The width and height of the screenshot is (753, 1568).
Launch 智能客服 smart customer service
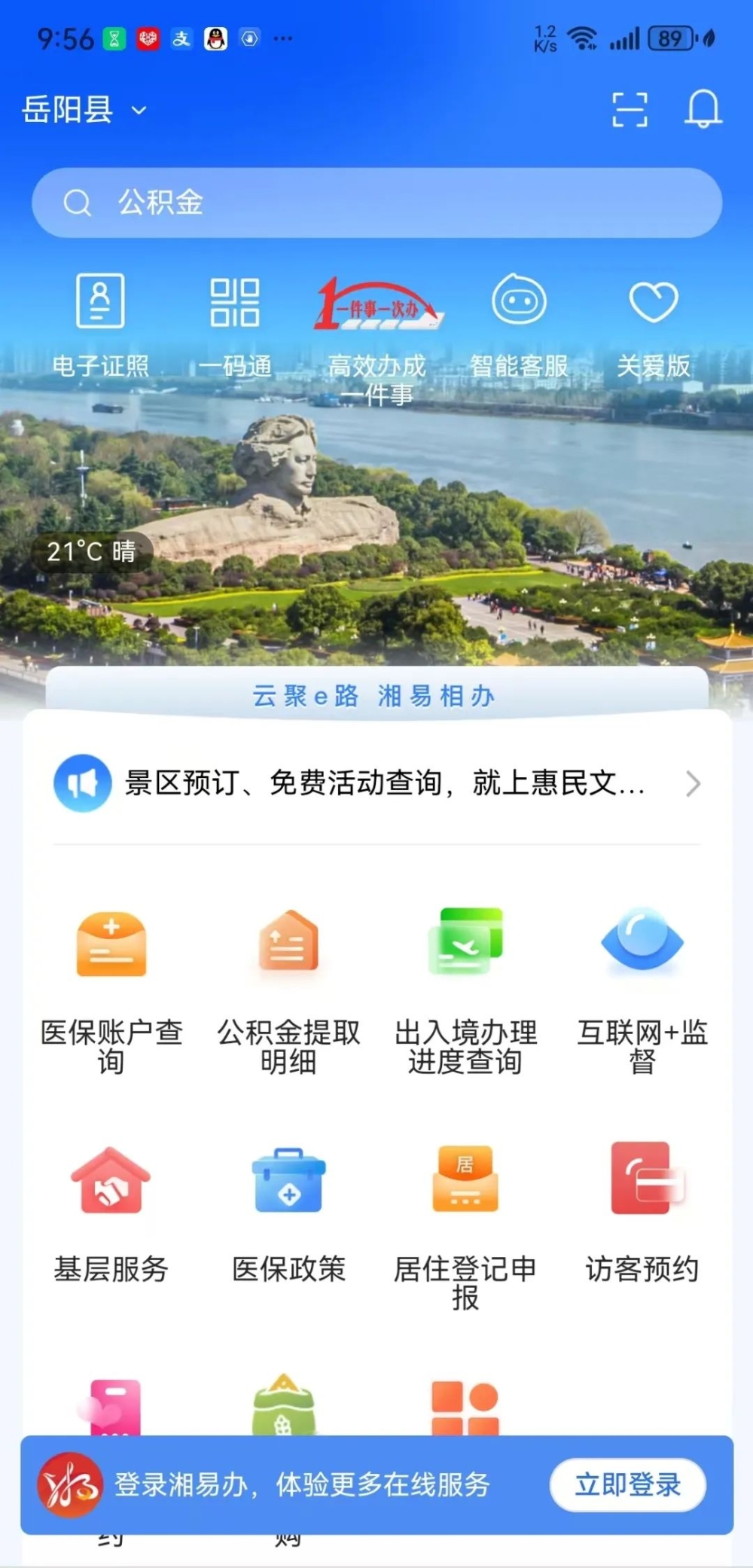click(x=519, y=324)
